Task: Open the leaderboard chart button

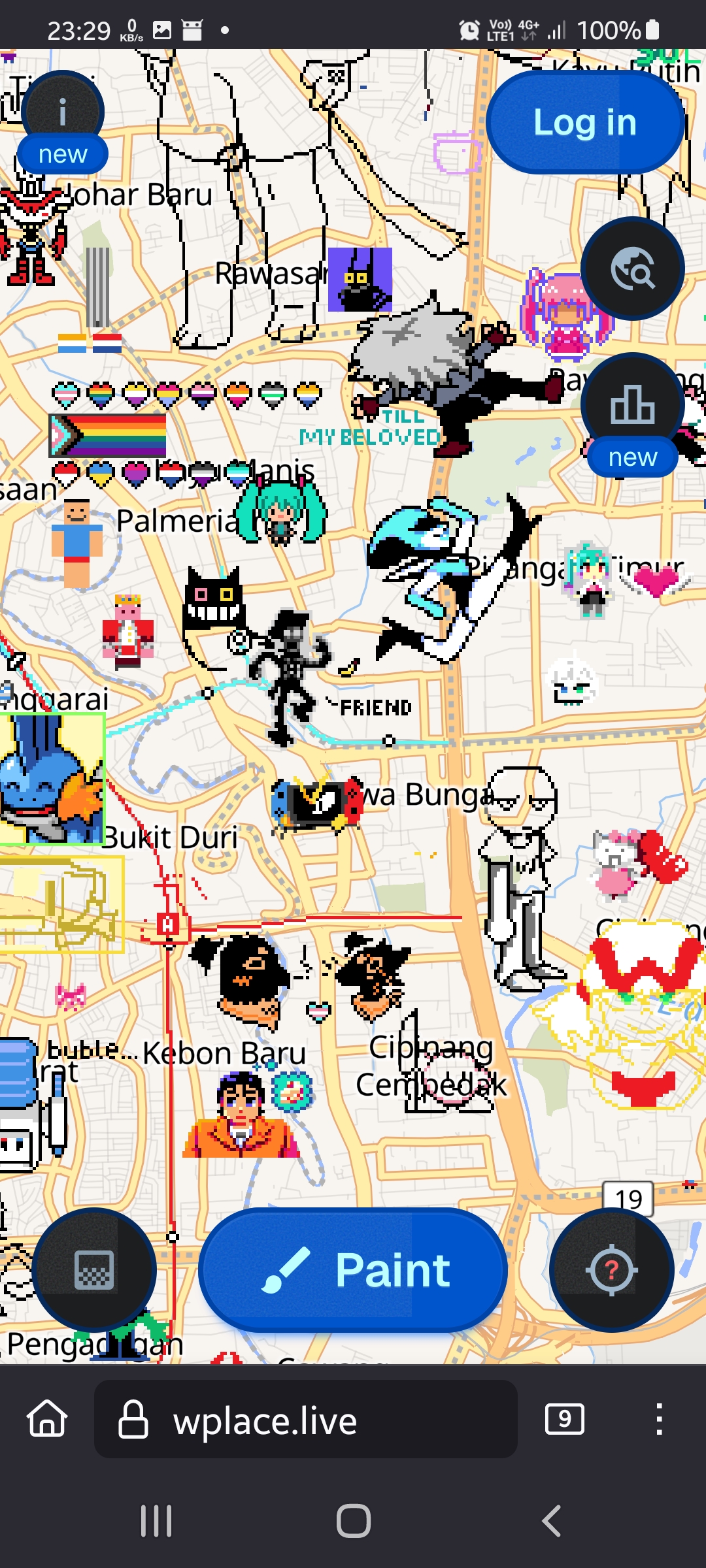Action: (x=632, y=404)
